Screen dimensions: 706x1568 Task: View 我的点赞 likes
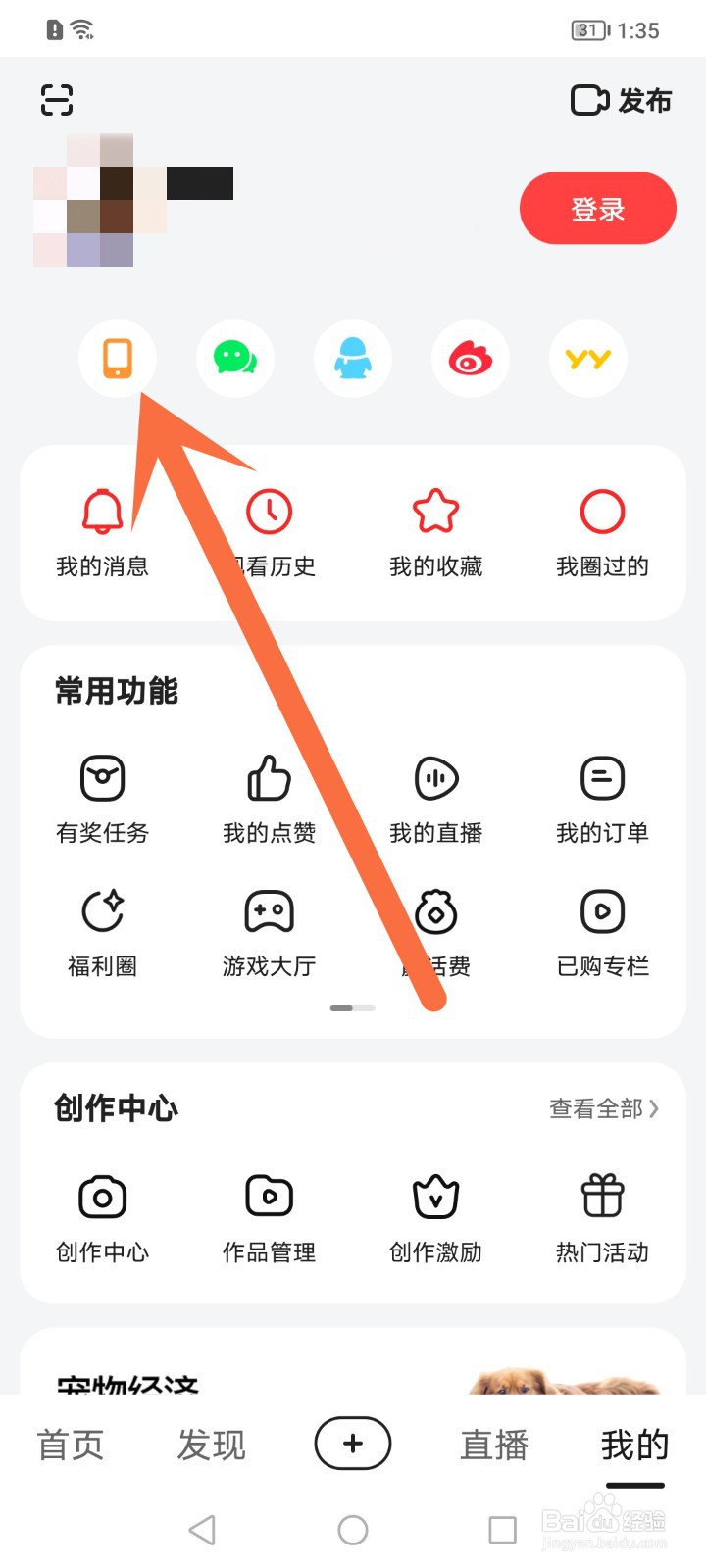[269, 800]
